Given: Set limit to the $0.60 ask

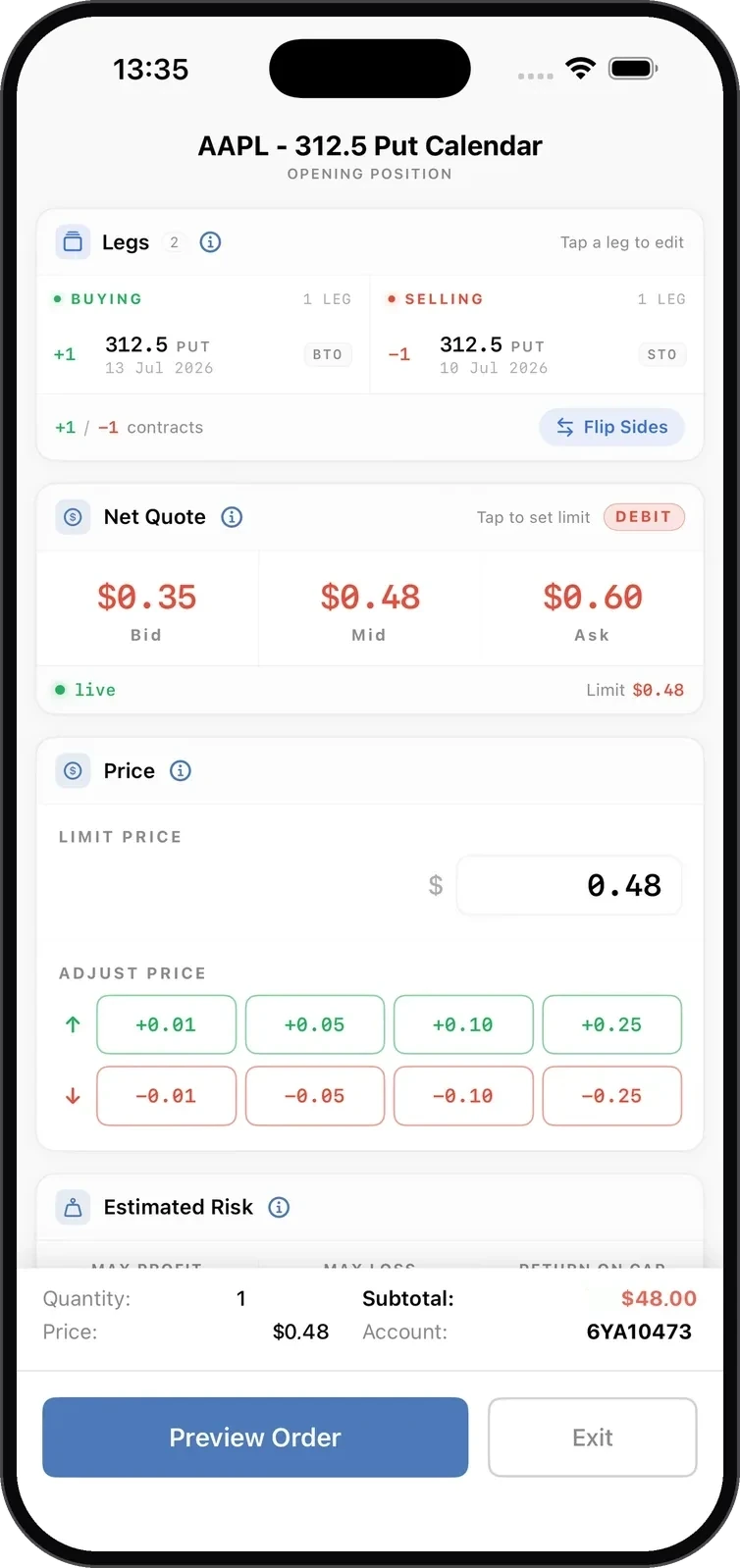Looking at the screenshot, I should (593, 609).
